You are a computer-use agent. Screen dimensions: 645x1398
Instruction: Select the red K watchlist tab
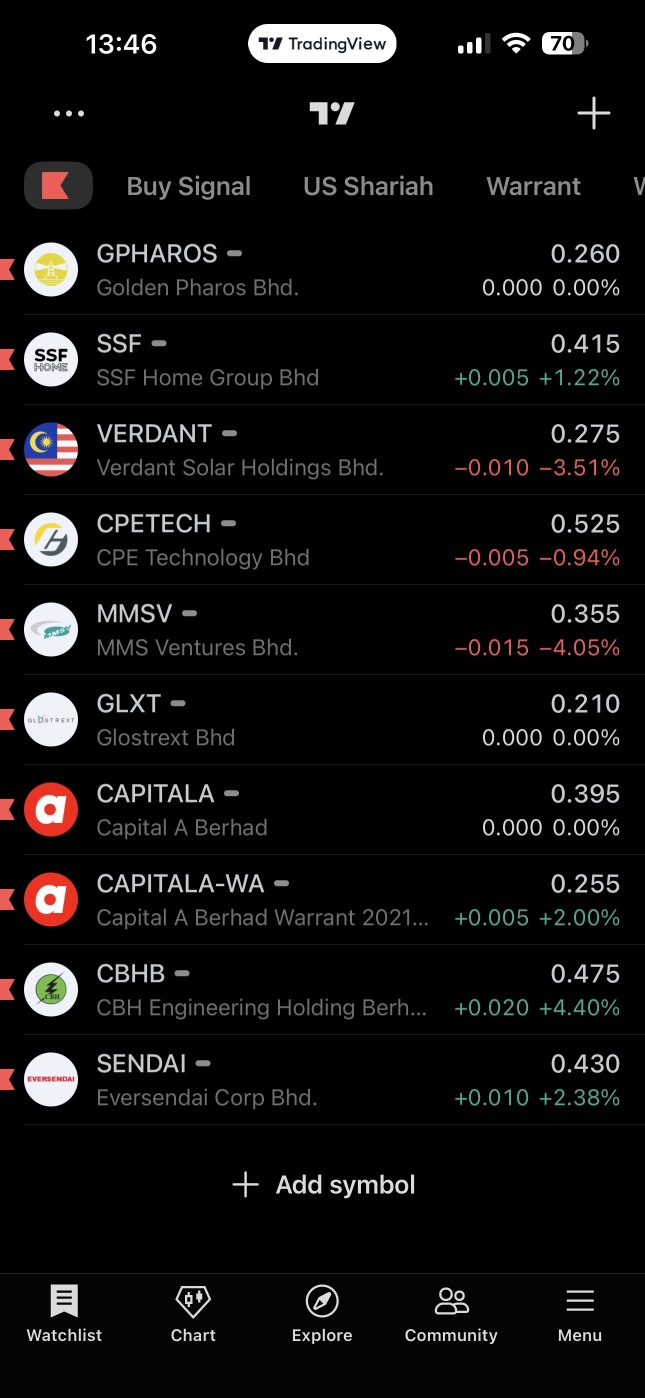click(58, 186)
